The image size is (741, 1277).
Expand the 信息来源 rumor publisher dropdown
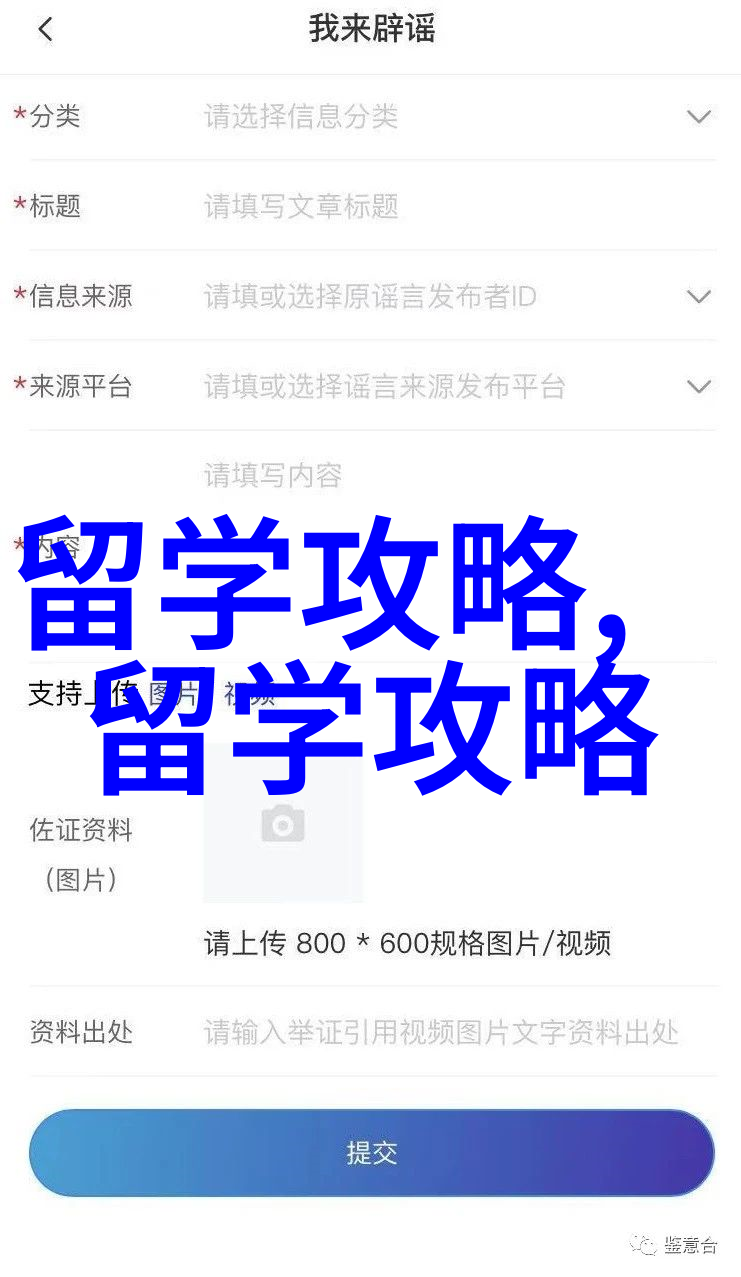(698, 297)
